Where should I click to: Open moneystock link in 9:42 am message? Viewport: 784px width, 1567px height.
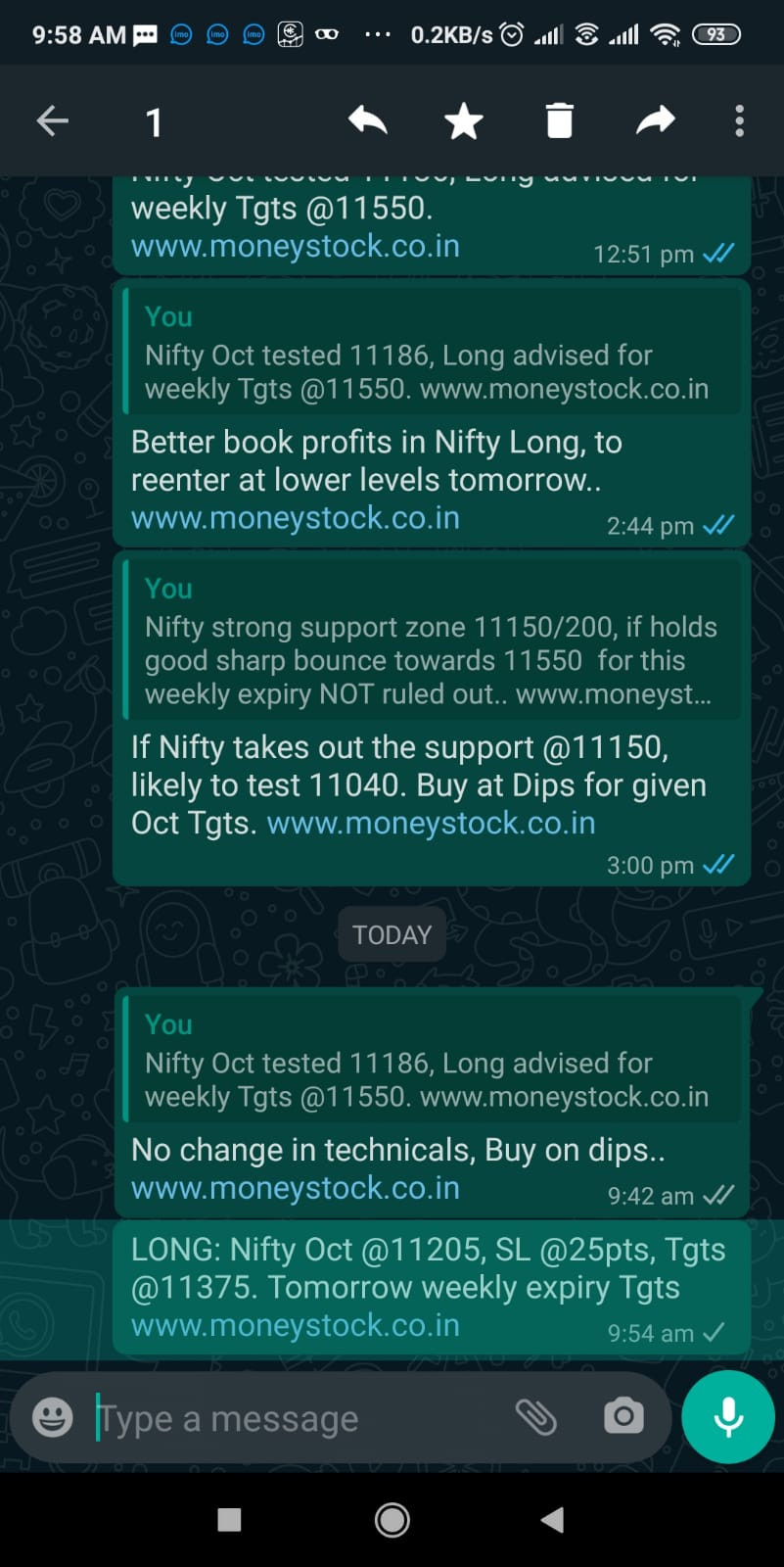click(295, 1188)
